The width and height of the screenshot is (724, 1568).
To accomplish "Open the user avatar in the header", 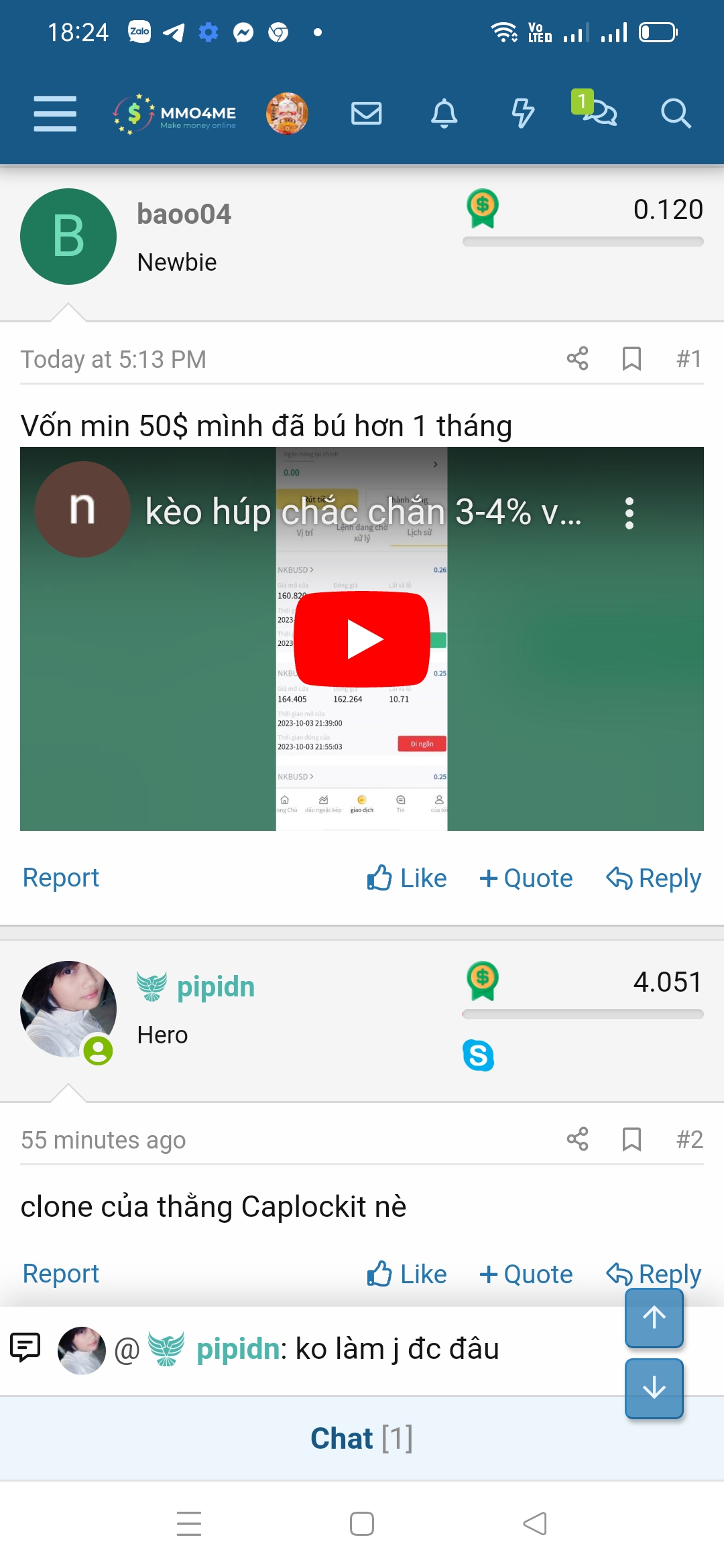I will pos(287,113).
